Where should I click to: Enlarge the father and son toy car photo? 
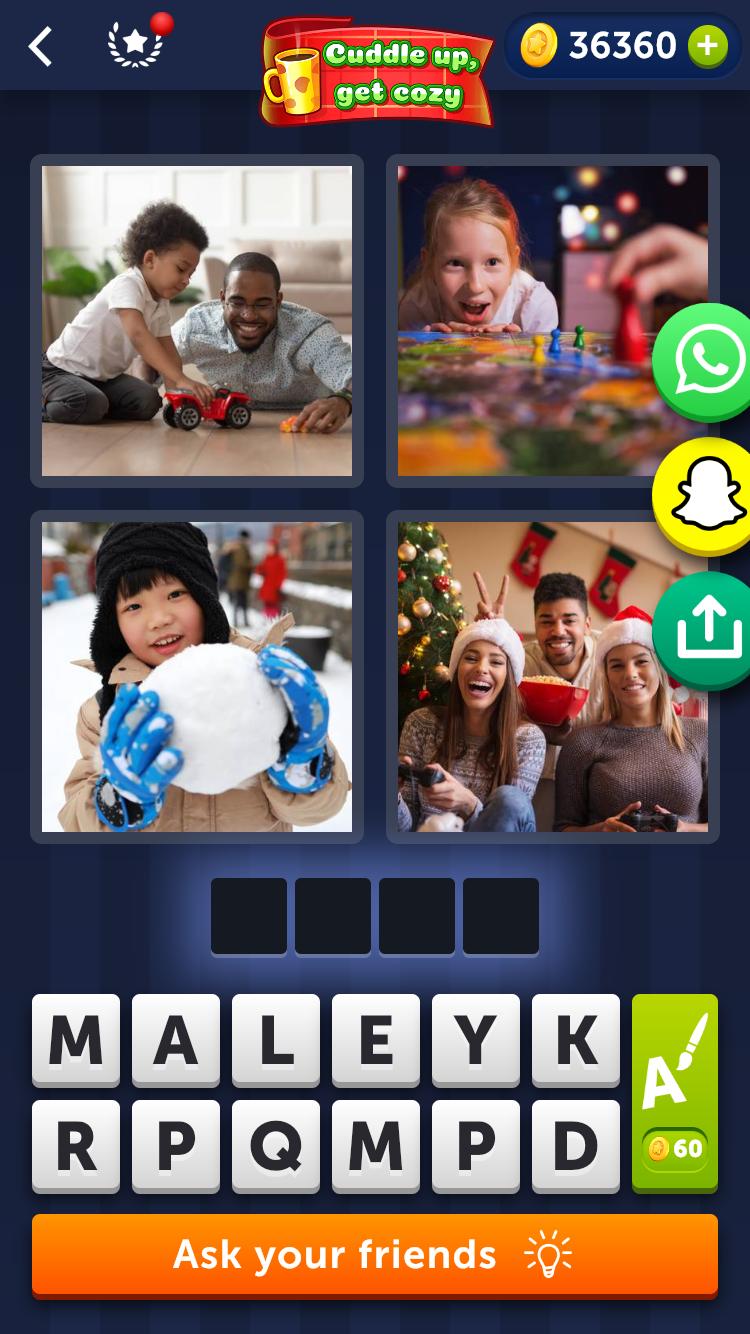point(197,321)
